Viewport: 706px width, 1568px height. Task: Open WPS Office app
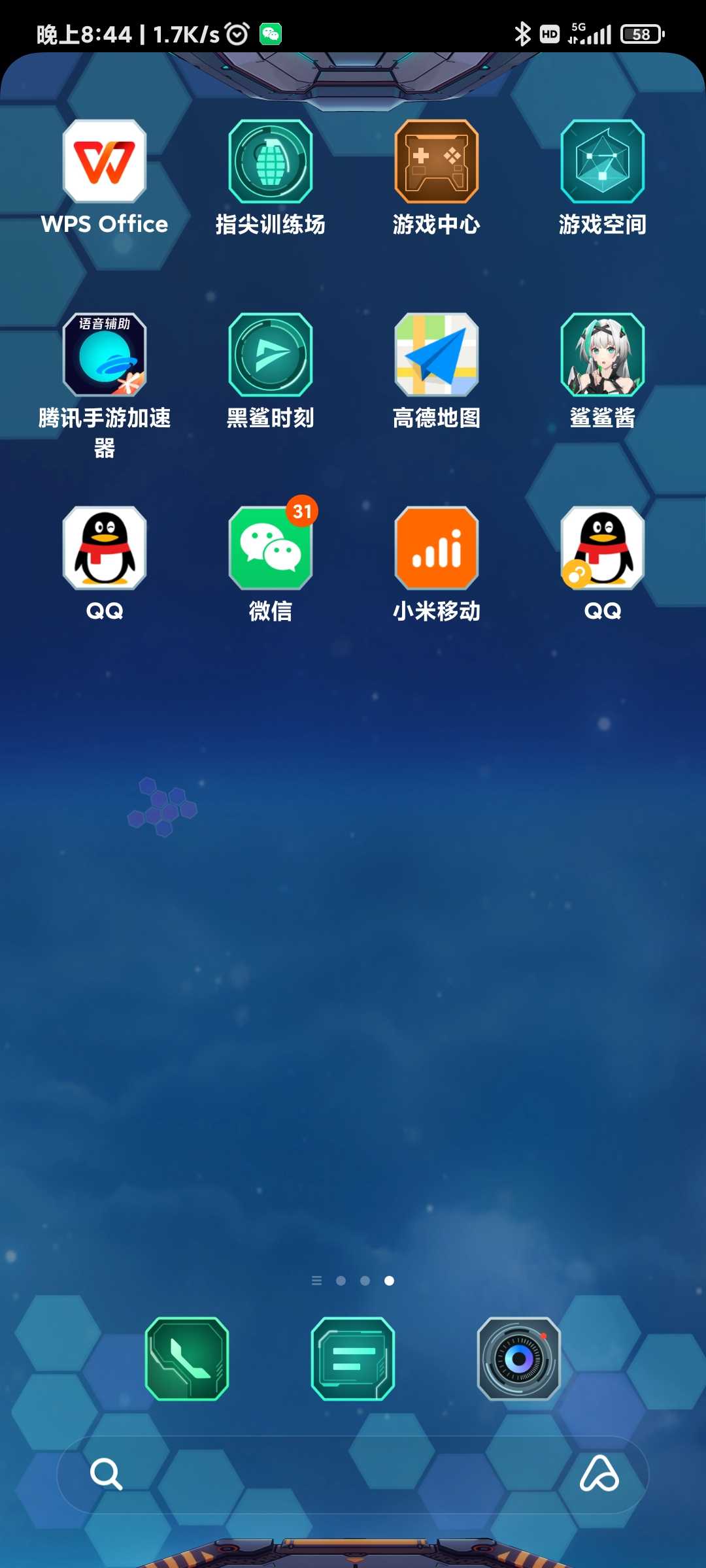[105, 161]
